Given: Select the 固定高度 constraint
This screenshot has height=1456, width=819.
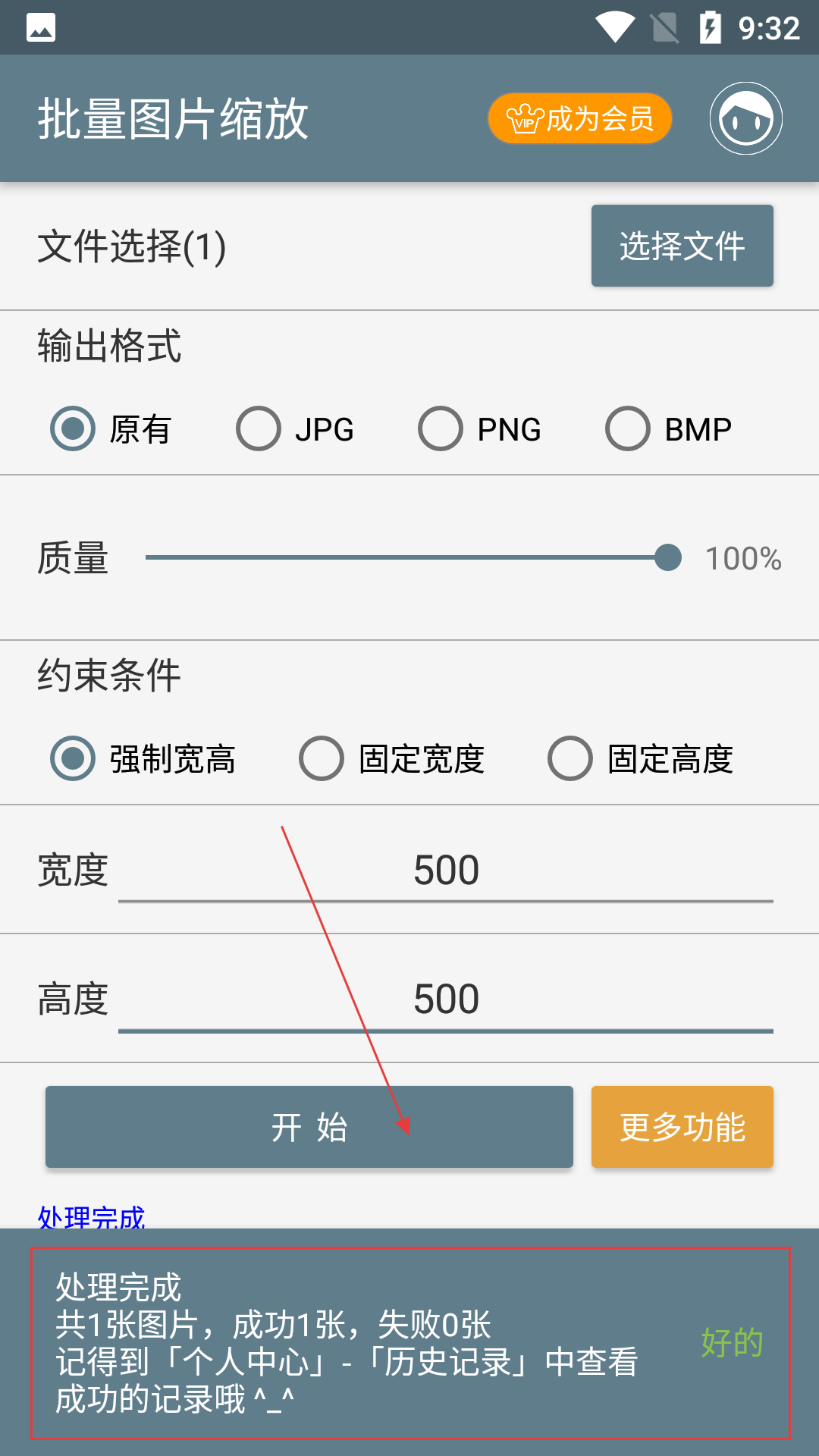Looking at the screenshot, I should (x=640, y=758).
